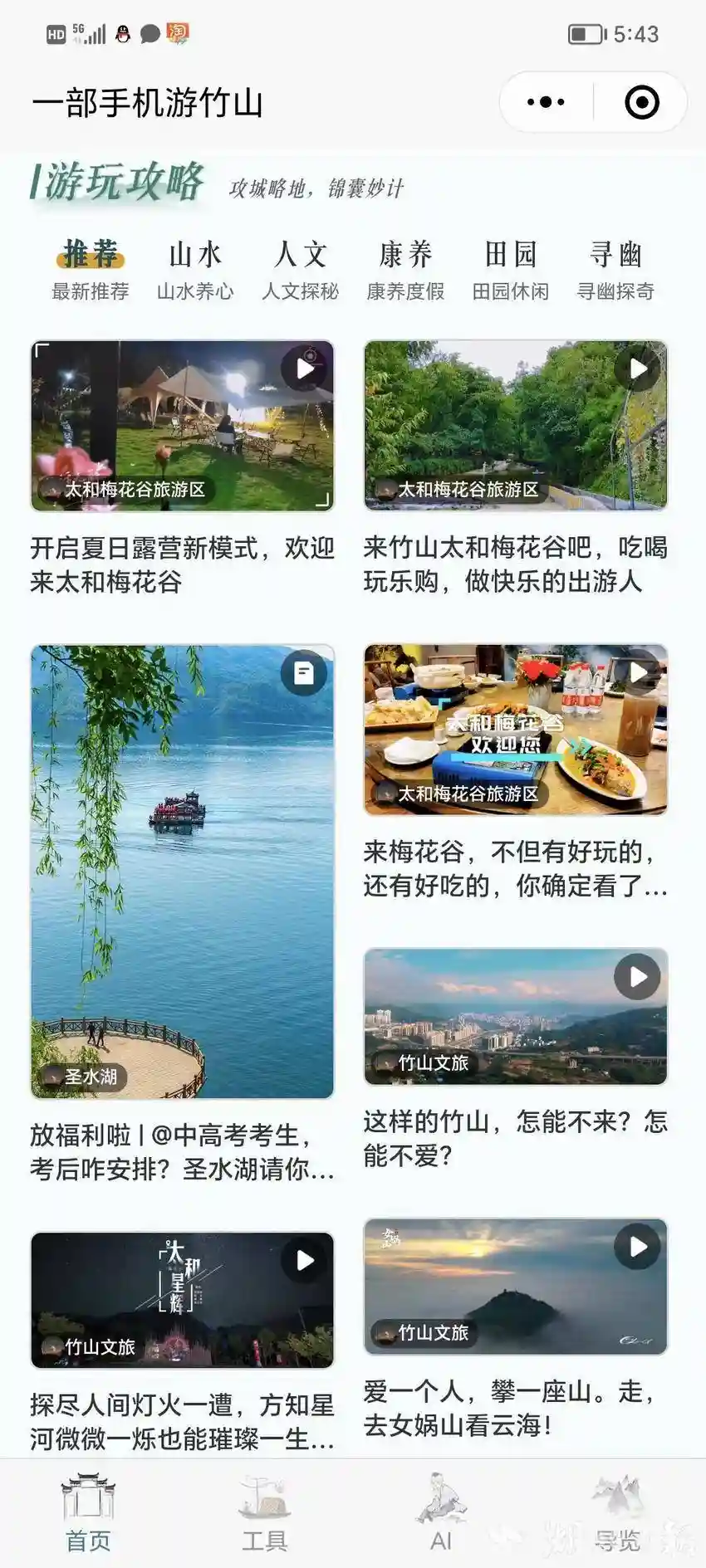The height and width of the screenshot is (1568, 706).
Task: Open the 探尽人间灯火一遭 video card
Action: (182, 1300)
